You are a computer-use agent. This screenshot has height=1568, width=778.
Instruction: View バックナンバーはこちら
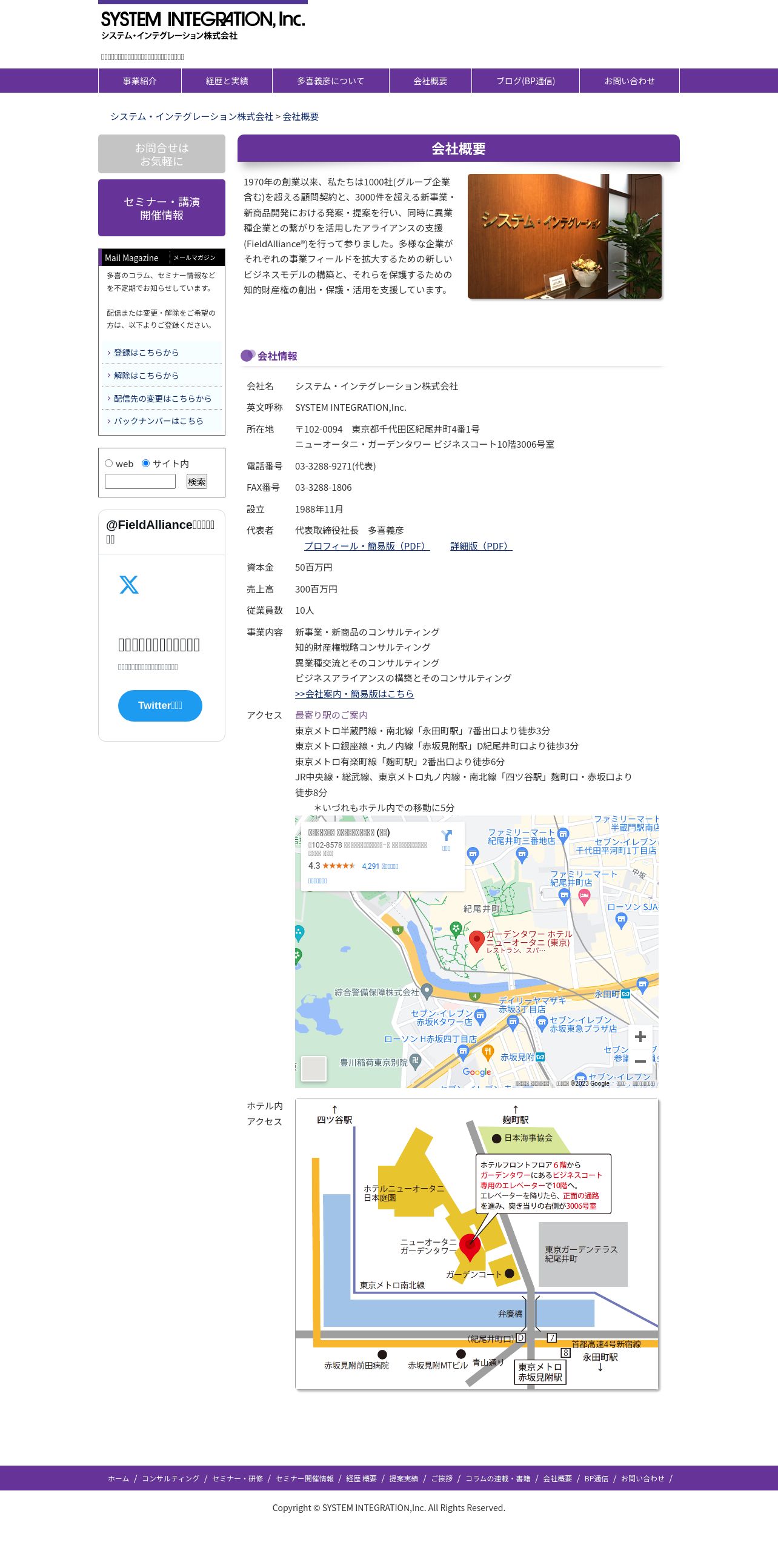(158, 420)
